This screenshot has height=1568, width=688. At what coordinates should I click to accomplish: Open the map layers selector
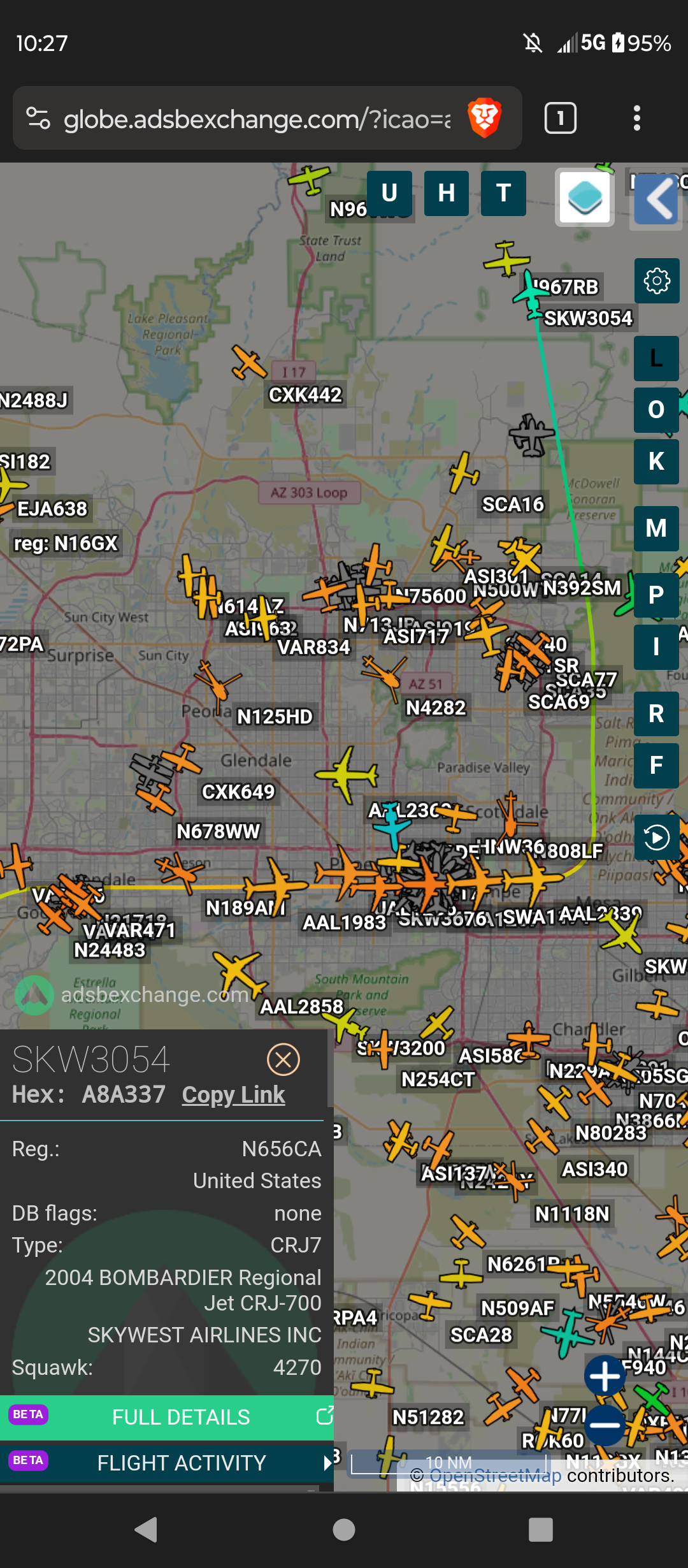pyautogui.click(x=585, y=197)
